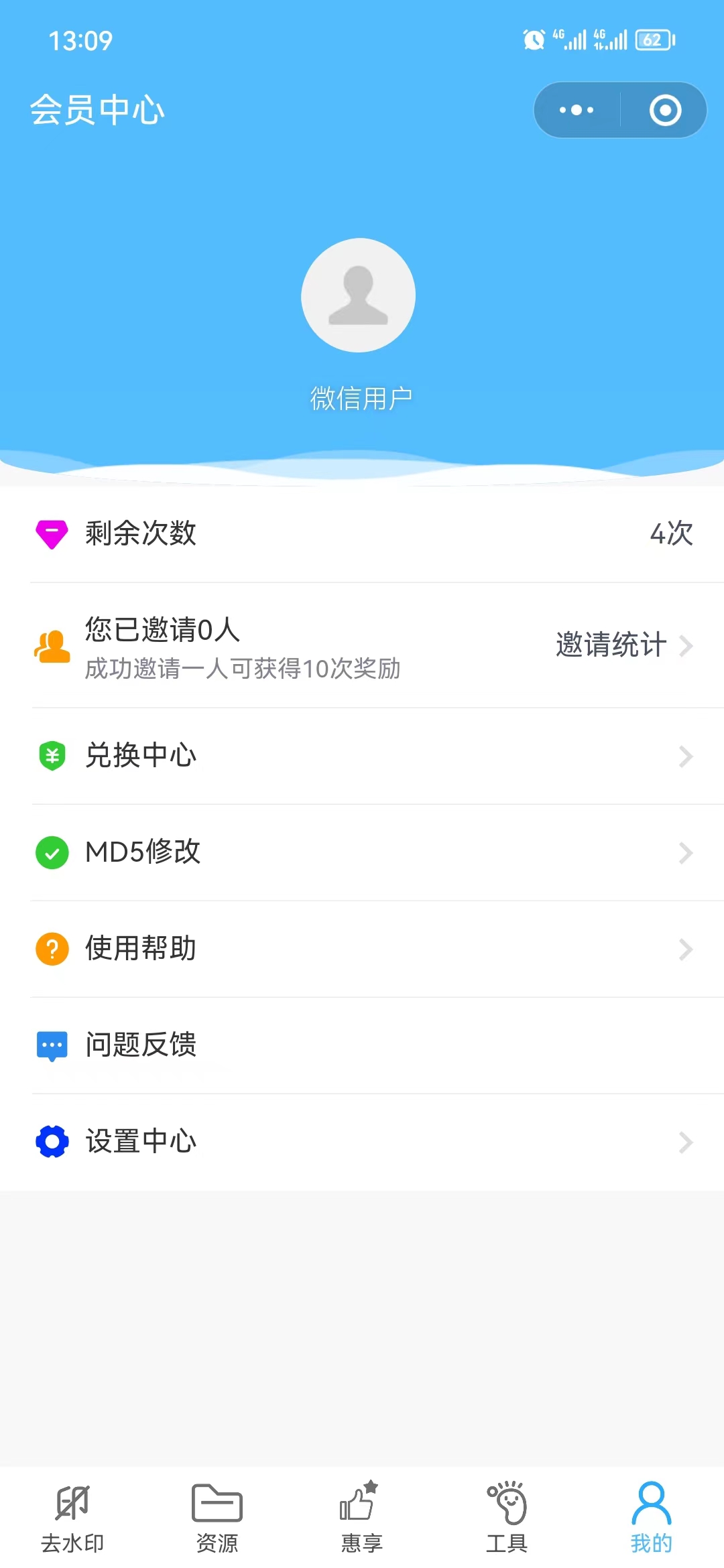The image size is (724, 1568).
Task: View 使用帮助 usage help
Action: pyautogui.click(x=362, y=949)
